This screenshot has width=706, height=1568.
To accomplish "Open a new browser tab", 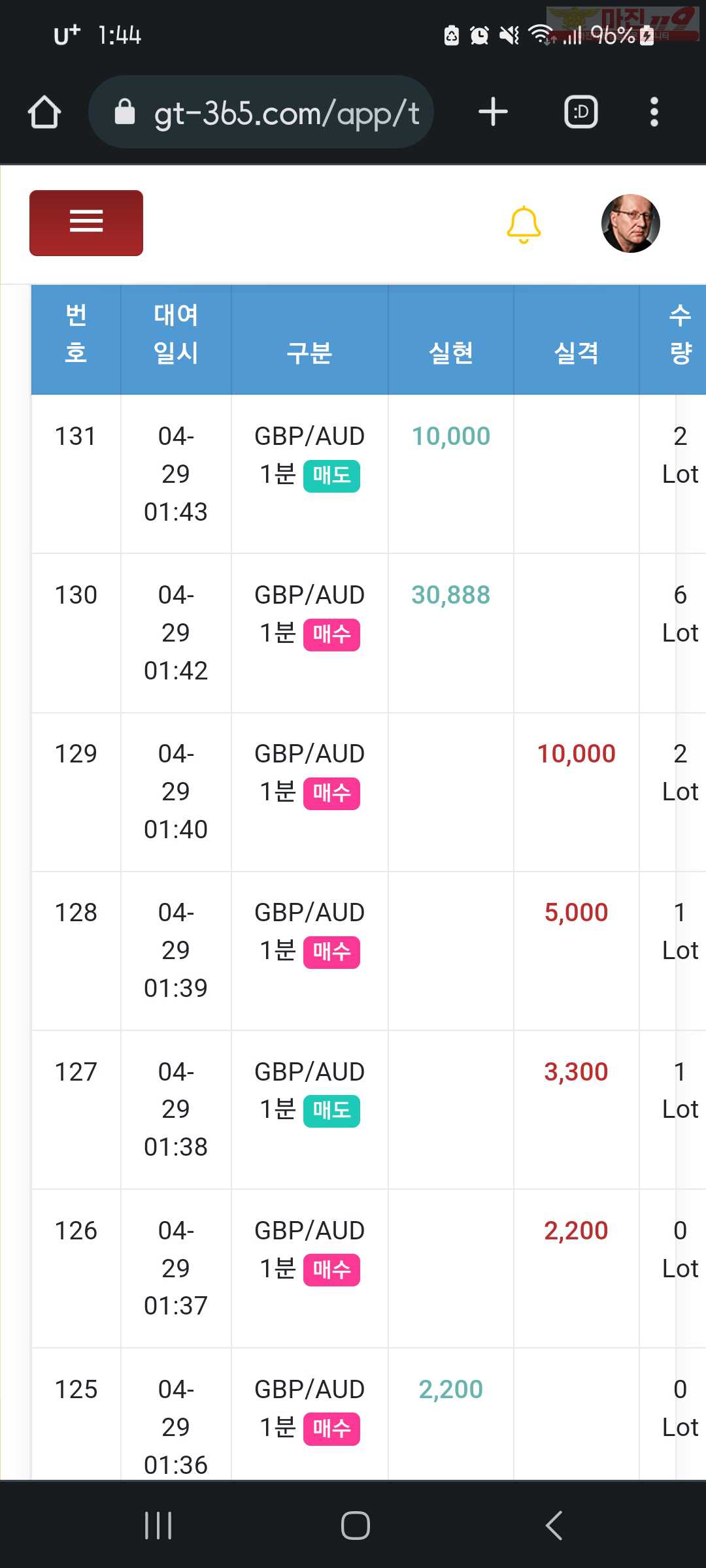I will click(x=493, y=112).
